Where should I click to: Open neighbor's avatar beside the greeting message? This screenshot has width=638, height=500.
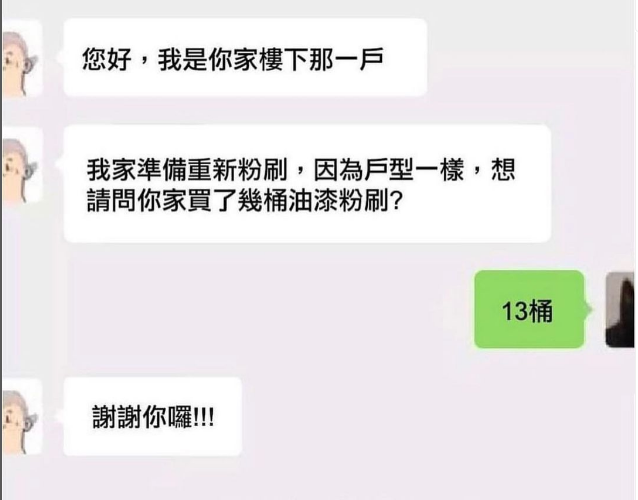click(20, 58)
